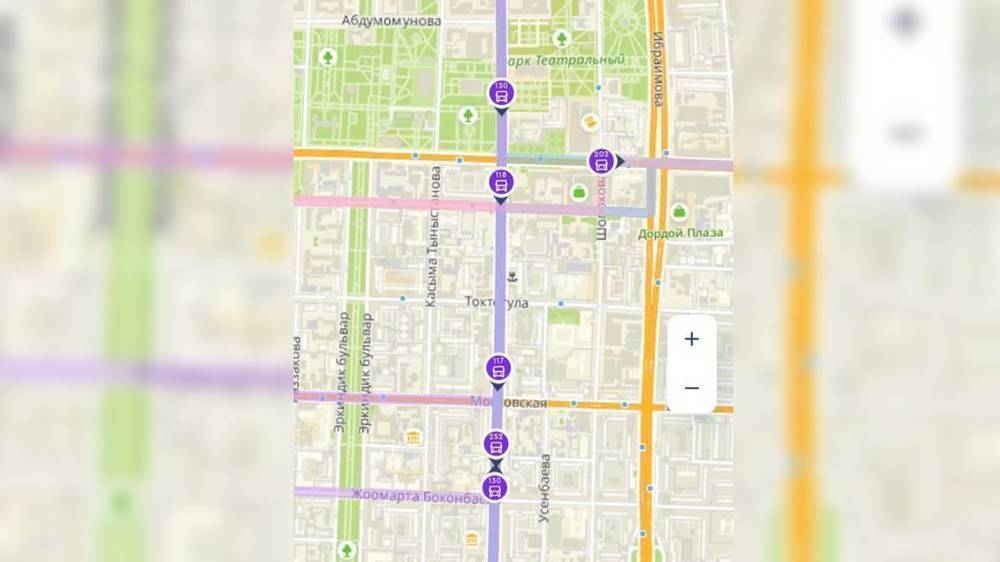Choose bus marker 252

(496, 443)
